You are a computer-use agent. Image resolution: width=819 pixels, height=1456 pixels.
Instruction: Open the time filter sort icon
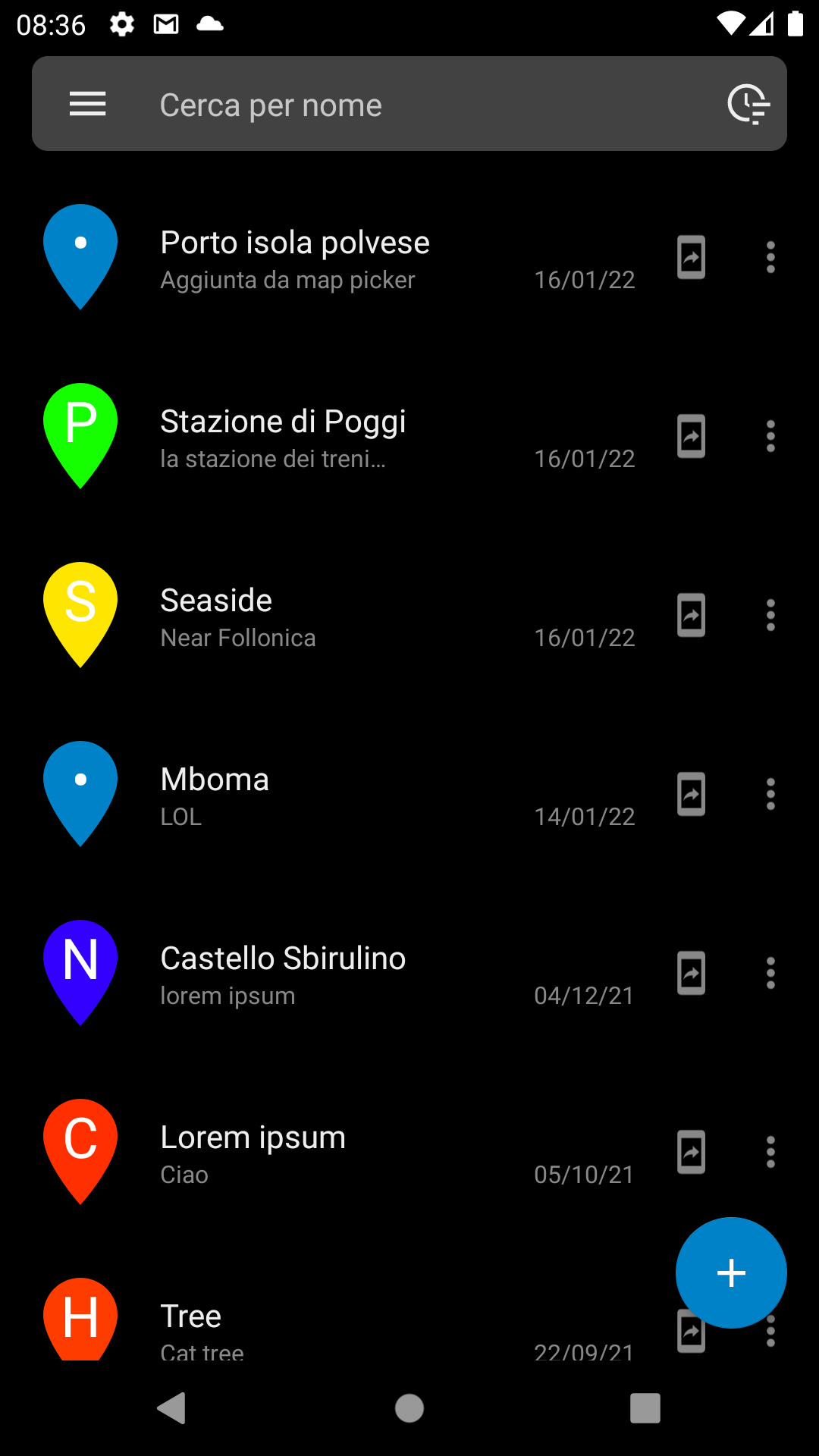[x=748, y=104]
